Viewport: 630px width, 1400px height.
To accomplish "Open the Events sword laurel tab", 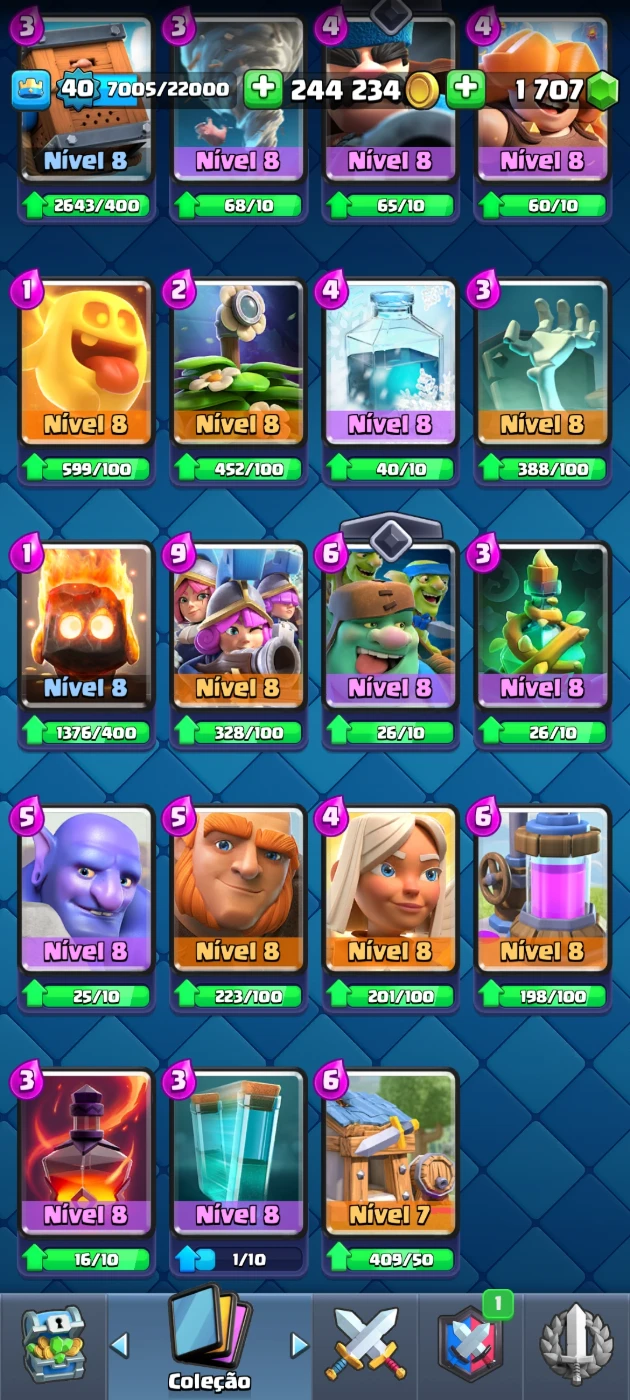I will click(x=576, y=1345).
